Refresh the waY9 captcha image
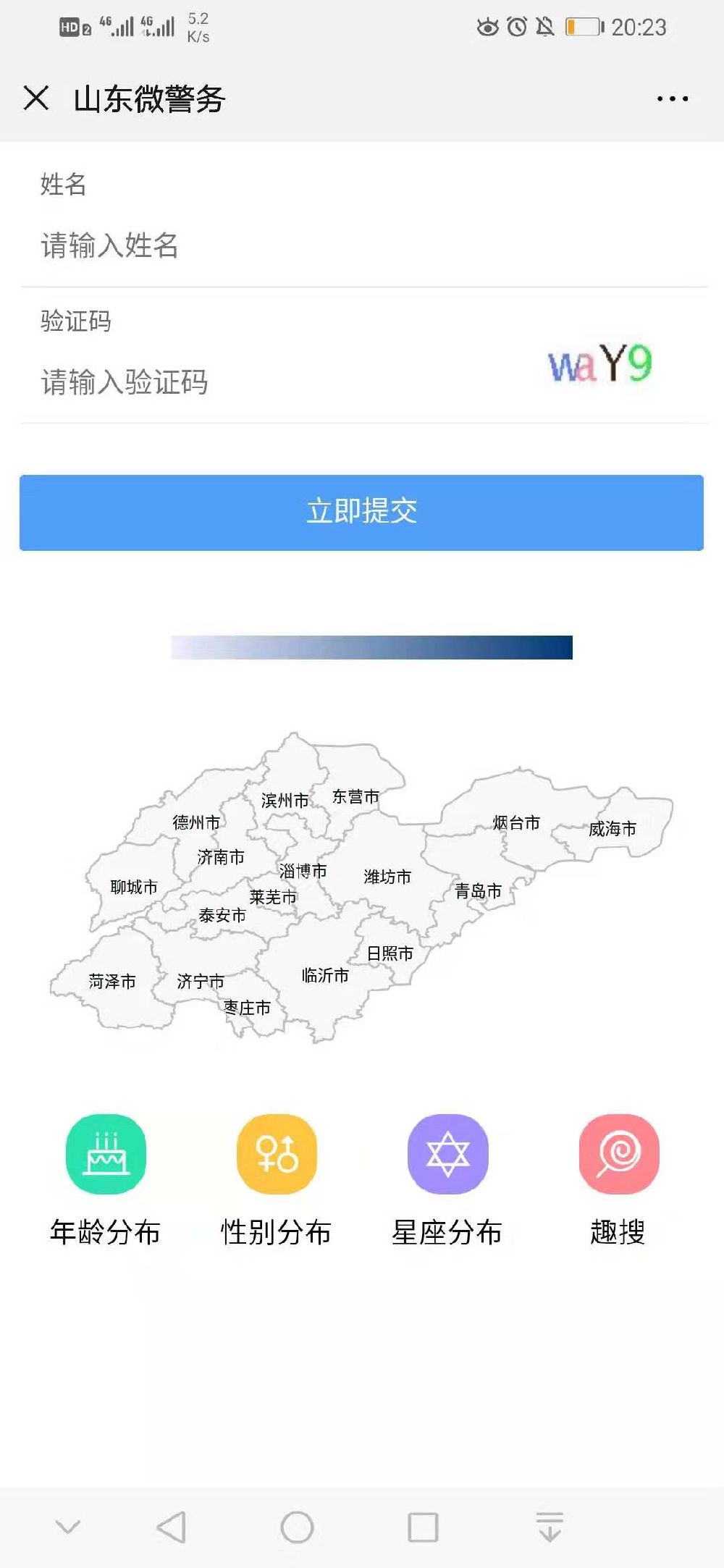 tap(599, 364)
